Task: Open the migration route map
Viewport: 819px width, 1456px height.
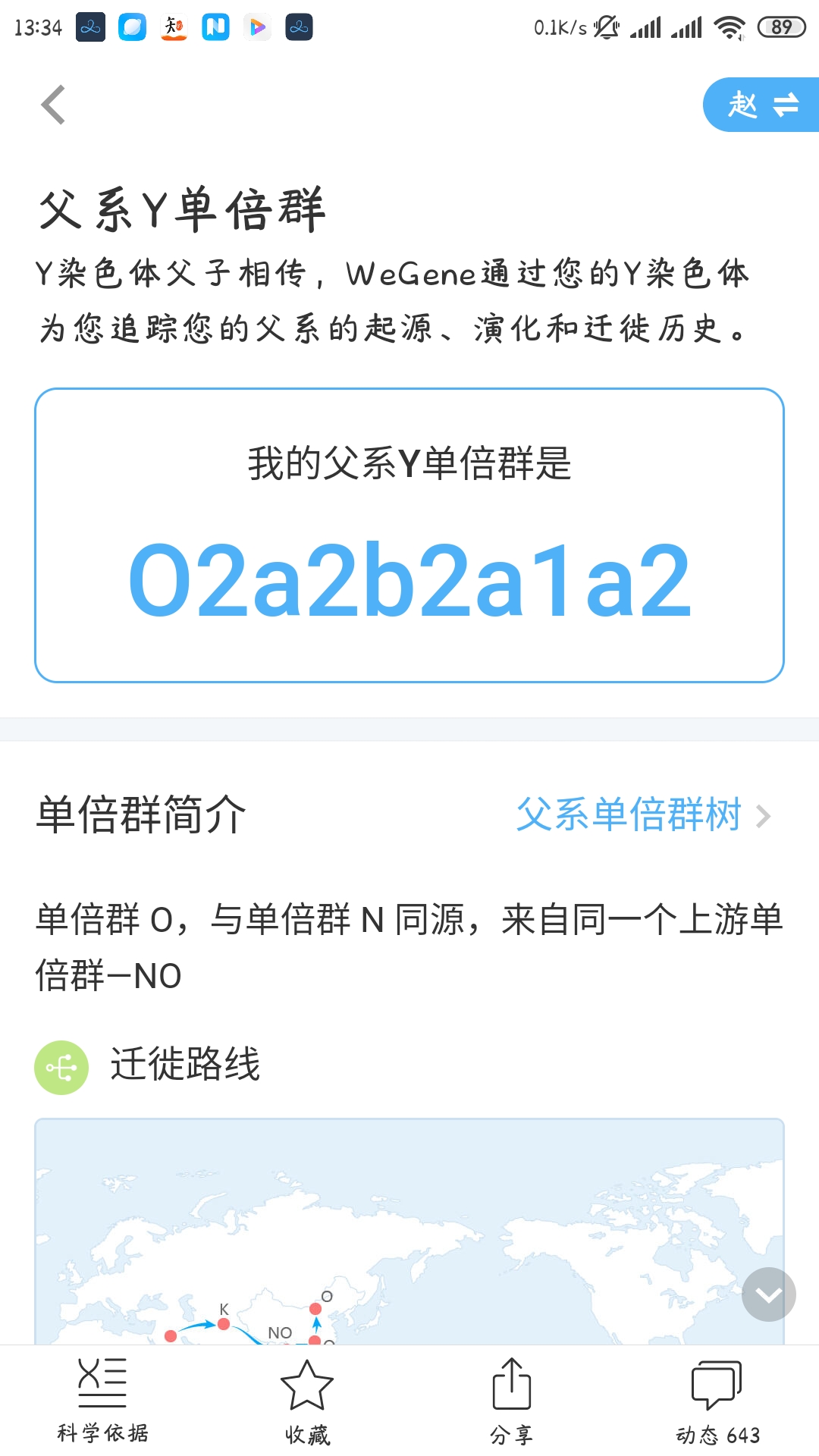Action: [409, 1232]
